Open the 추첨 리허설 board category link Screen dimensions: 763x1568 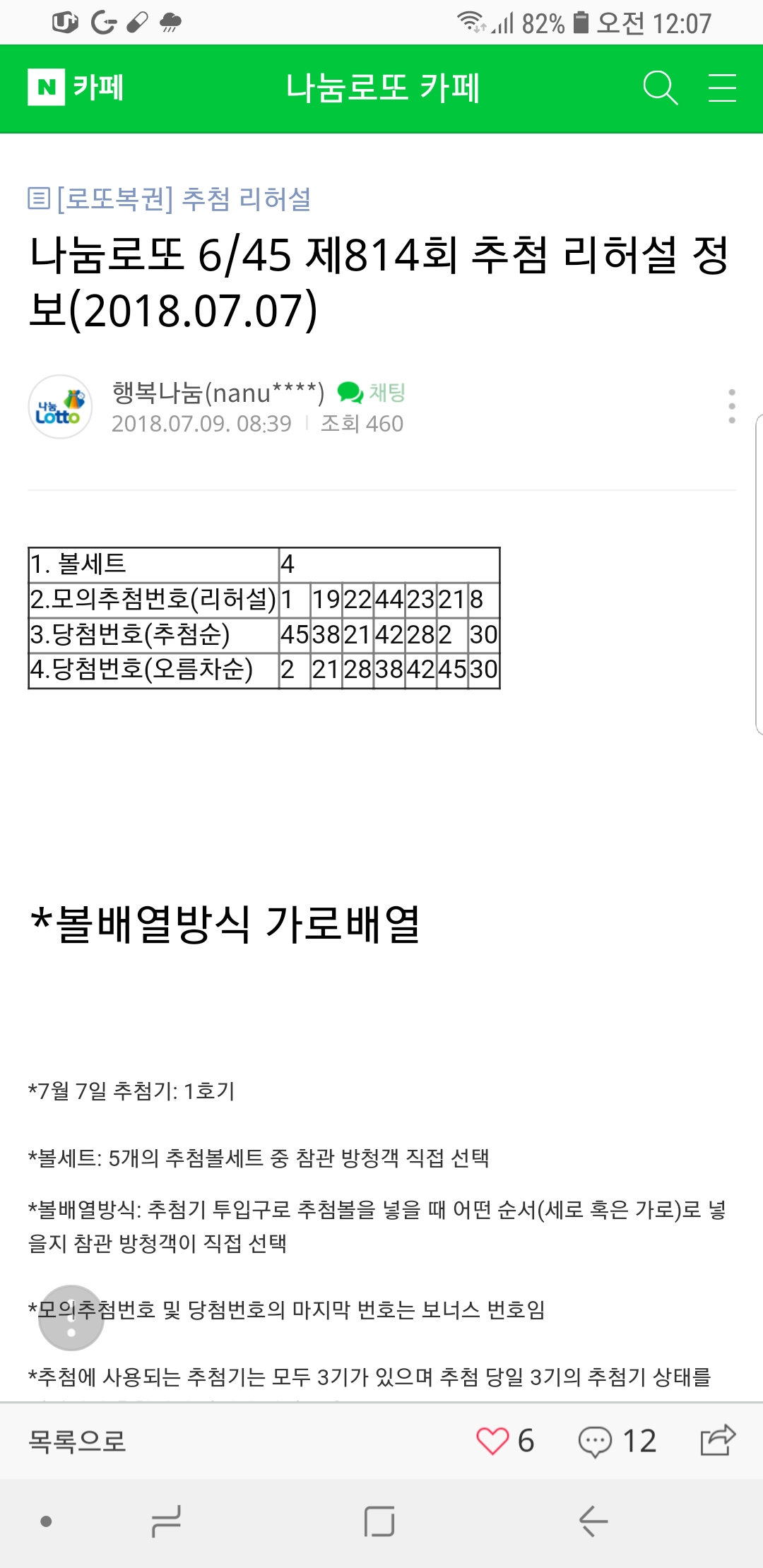tap(170, 199)
